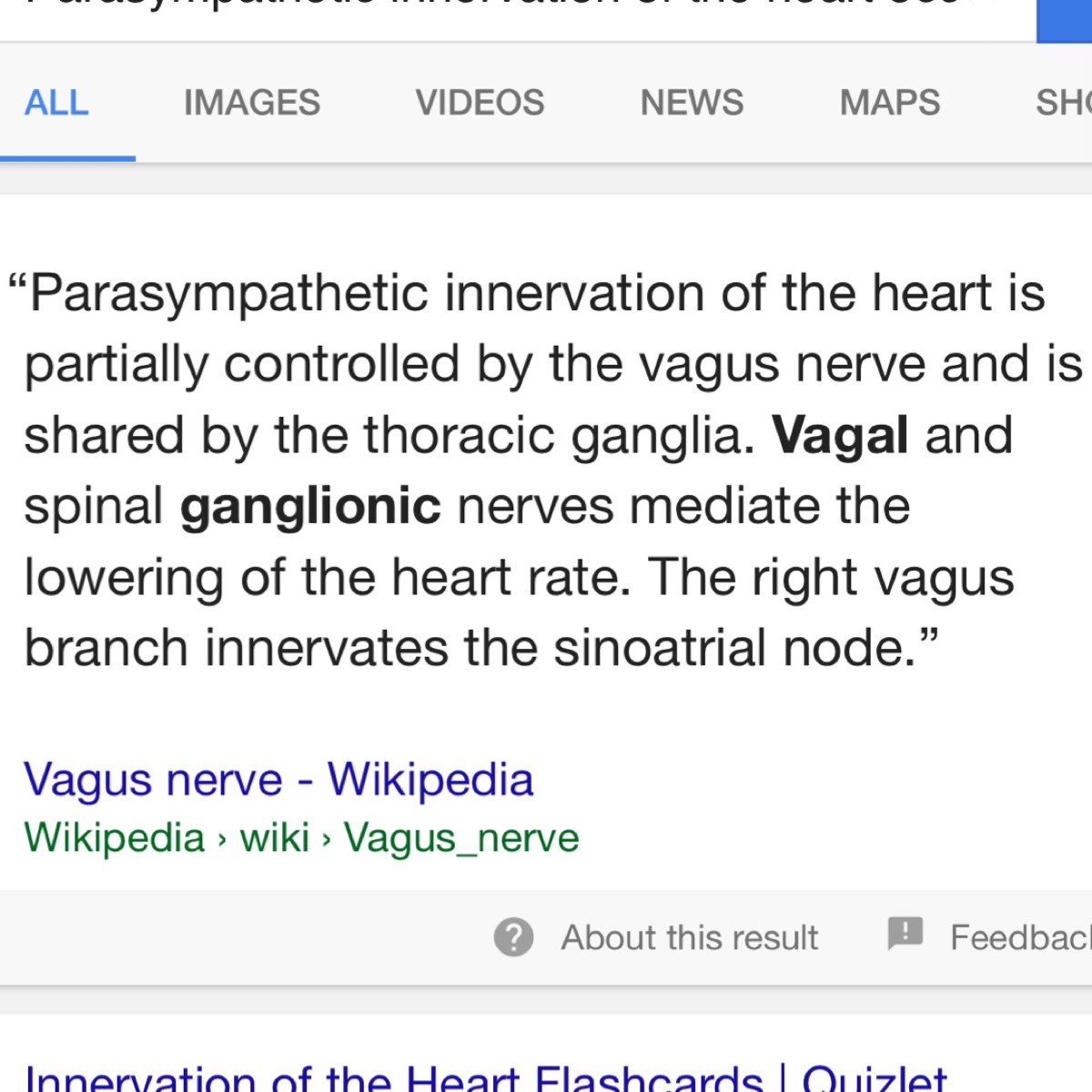1092x1092 pixels.
Task: Switch to the Images tab
Action: (x=251, y=103)
